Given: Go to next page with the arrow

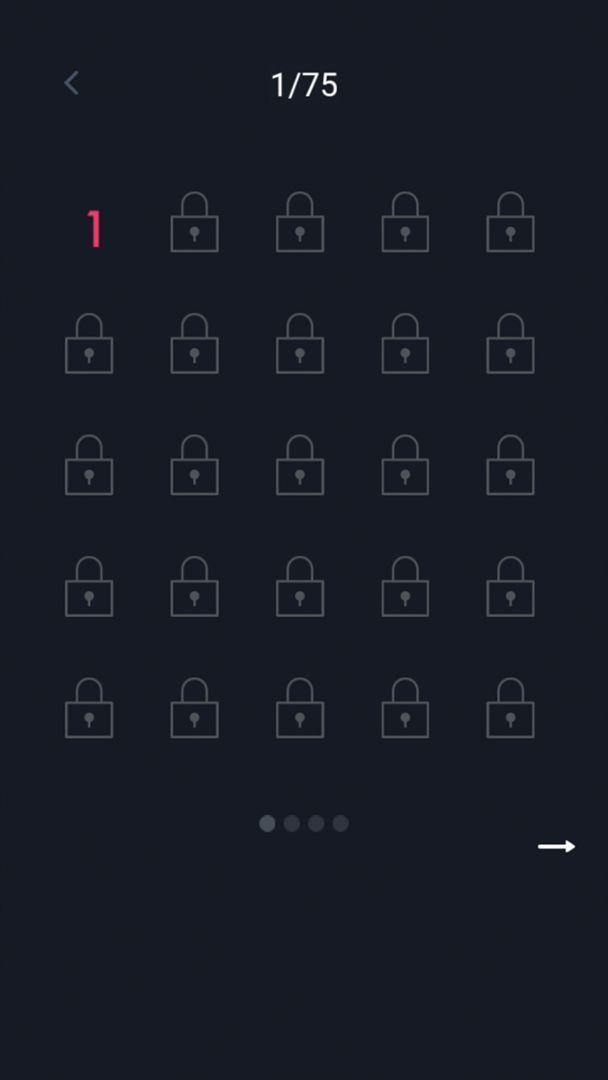Looking at the screenshot, I should click(556, 847).
